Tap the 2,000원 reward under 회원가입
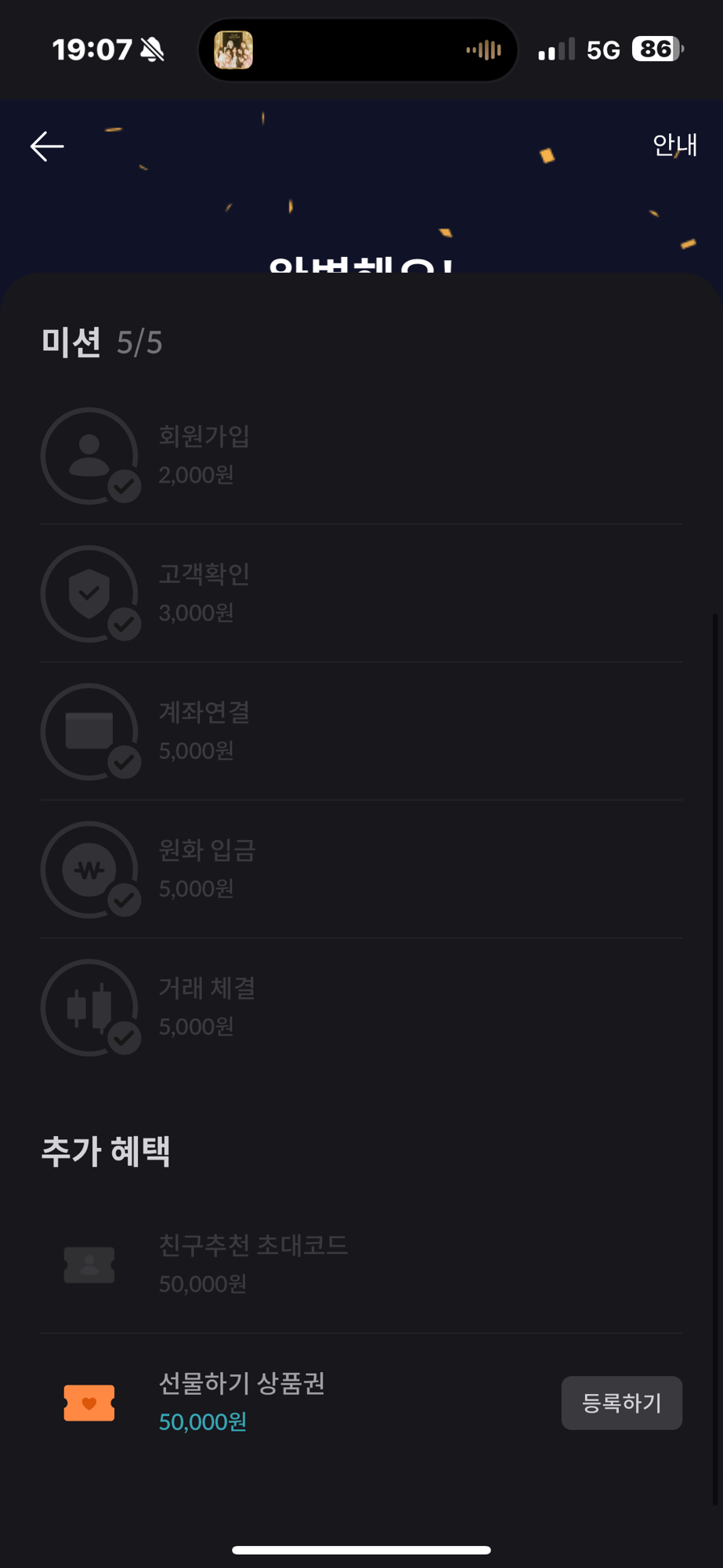 (196, 474)
